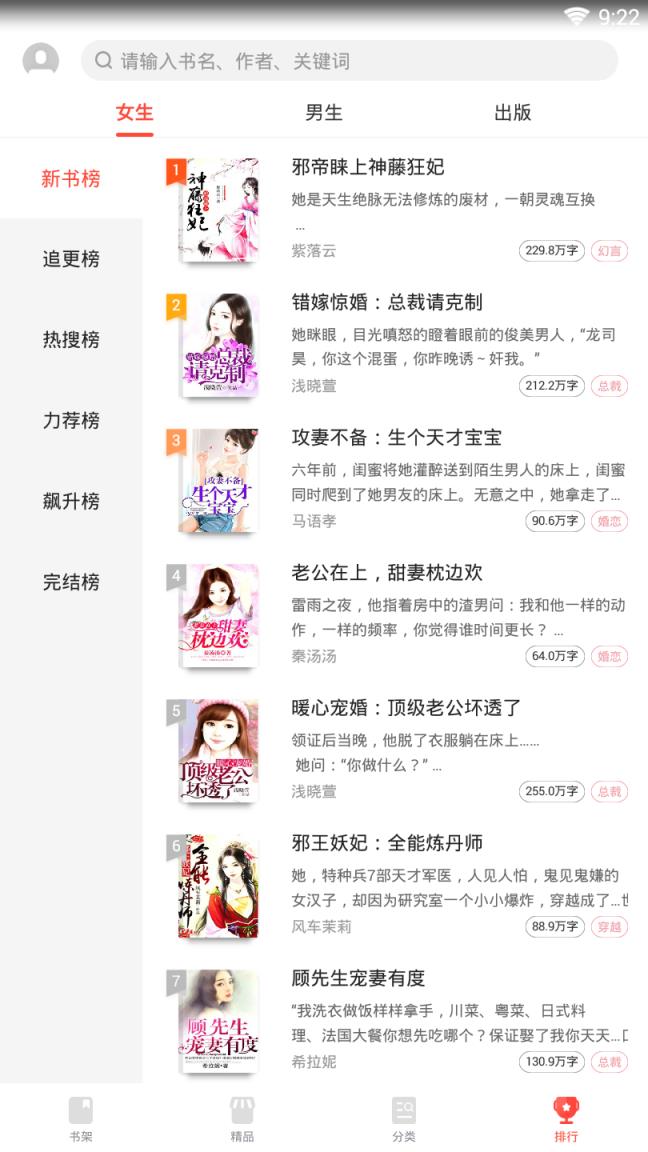The width and height of the screenshot is (648, 1152).
Task: Open 暖心宠婚:顶级老公坏透了
Action: coord(406,707)
